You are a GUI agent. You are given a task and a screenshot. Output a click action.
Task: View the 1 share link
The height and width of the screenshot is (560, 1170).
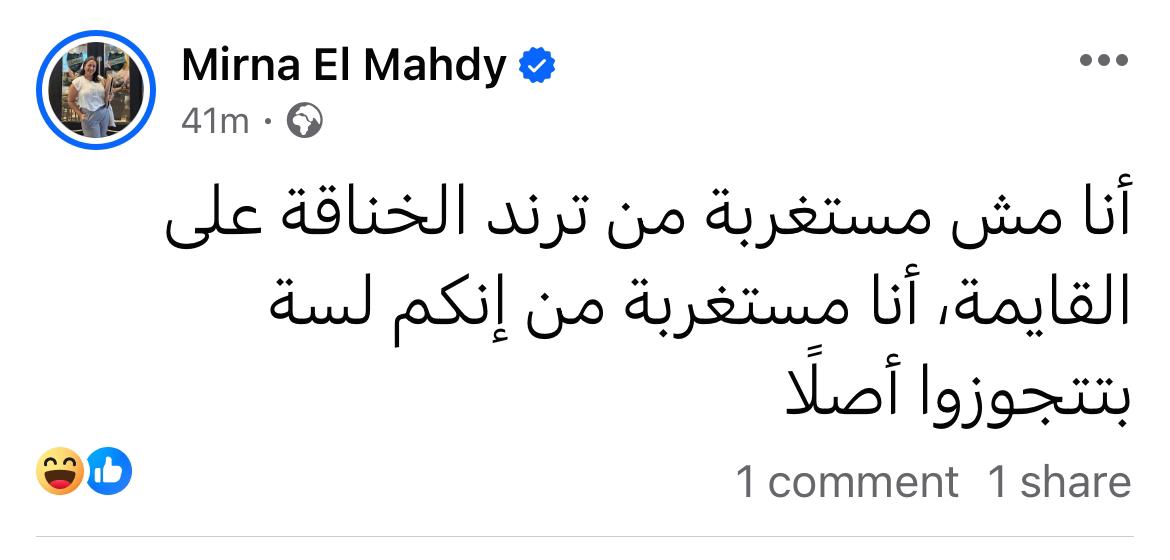(1059, 482)
